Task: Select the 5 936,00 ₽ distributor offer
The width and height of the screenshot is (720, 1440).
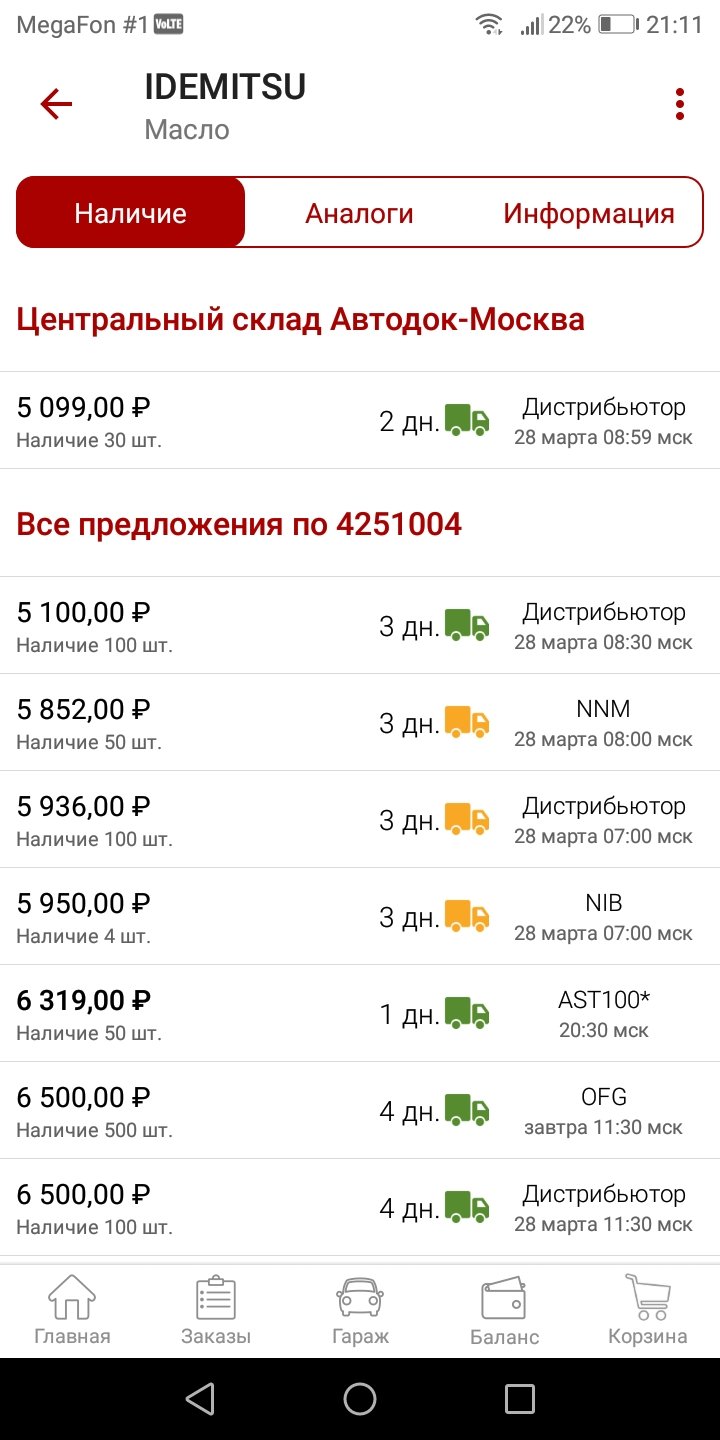Action: (x=360, y=820)
